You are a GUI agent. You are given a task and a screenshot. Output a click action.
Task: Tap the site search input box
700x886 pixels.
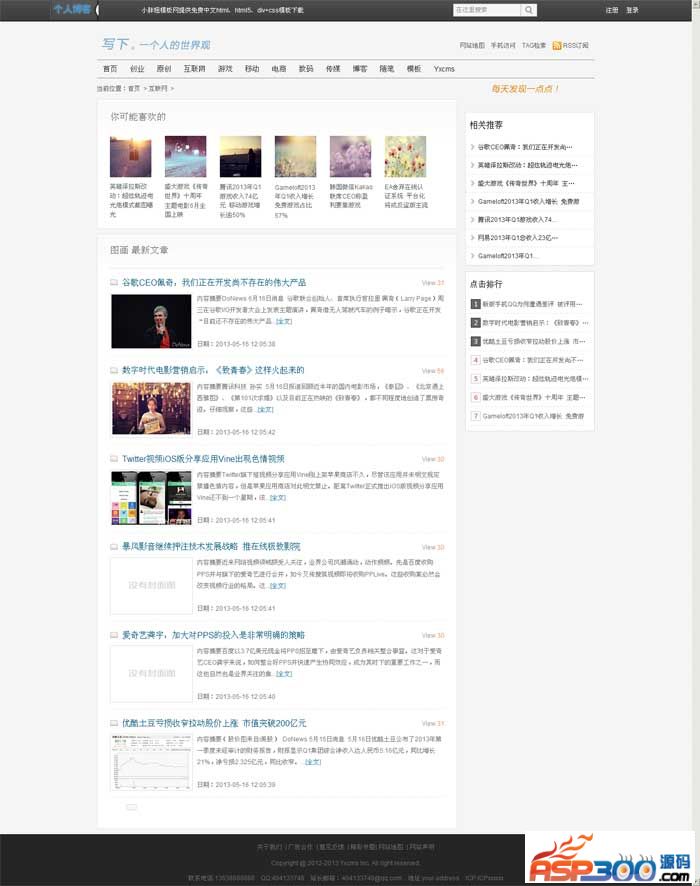[486, 10]
